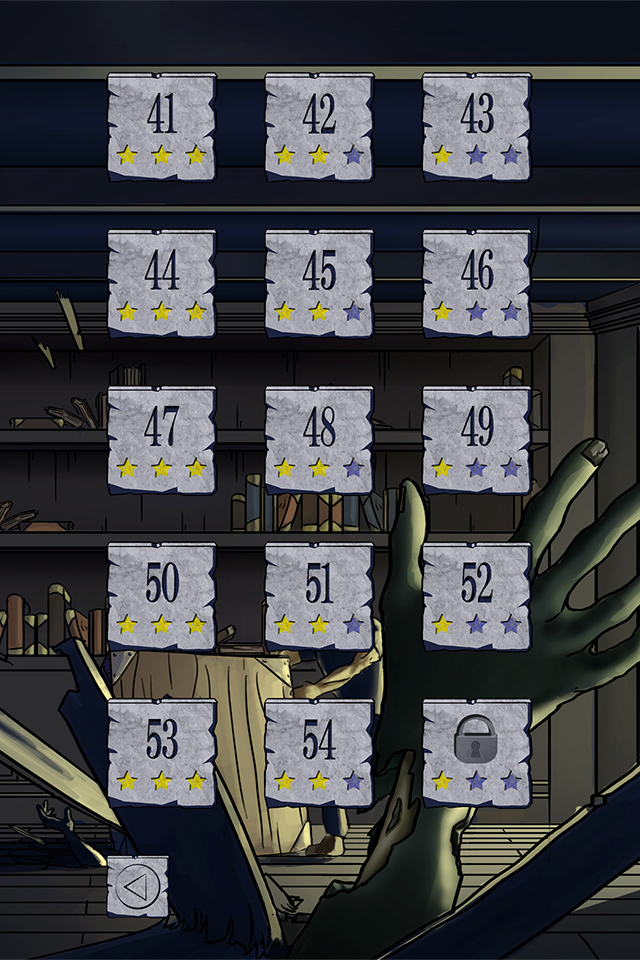Open level 44

pos(161,284)
